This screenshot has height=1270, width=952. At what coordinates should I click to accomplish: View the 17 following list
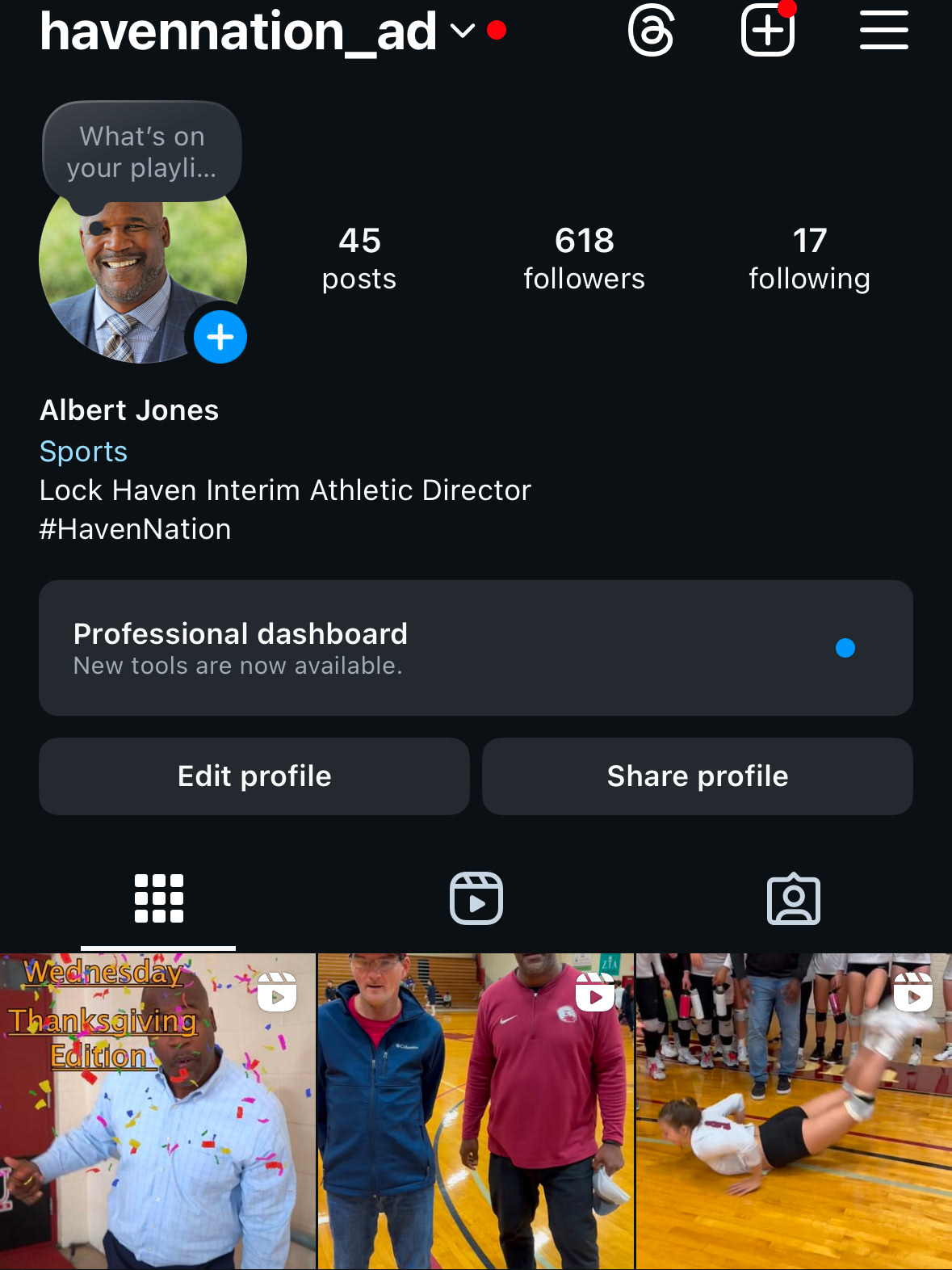809,259
